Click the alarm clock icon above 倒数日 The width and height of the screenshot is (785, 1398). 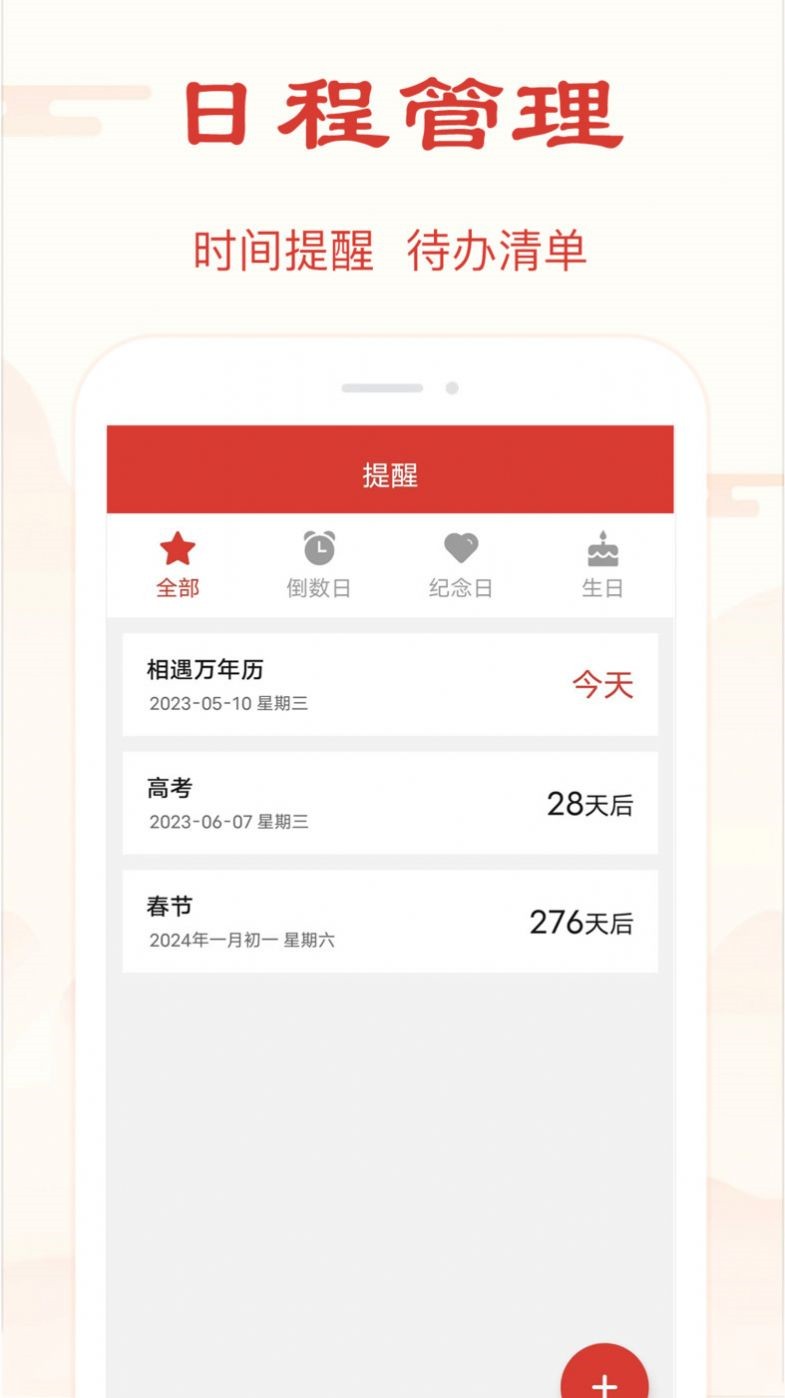coord(317,547)
